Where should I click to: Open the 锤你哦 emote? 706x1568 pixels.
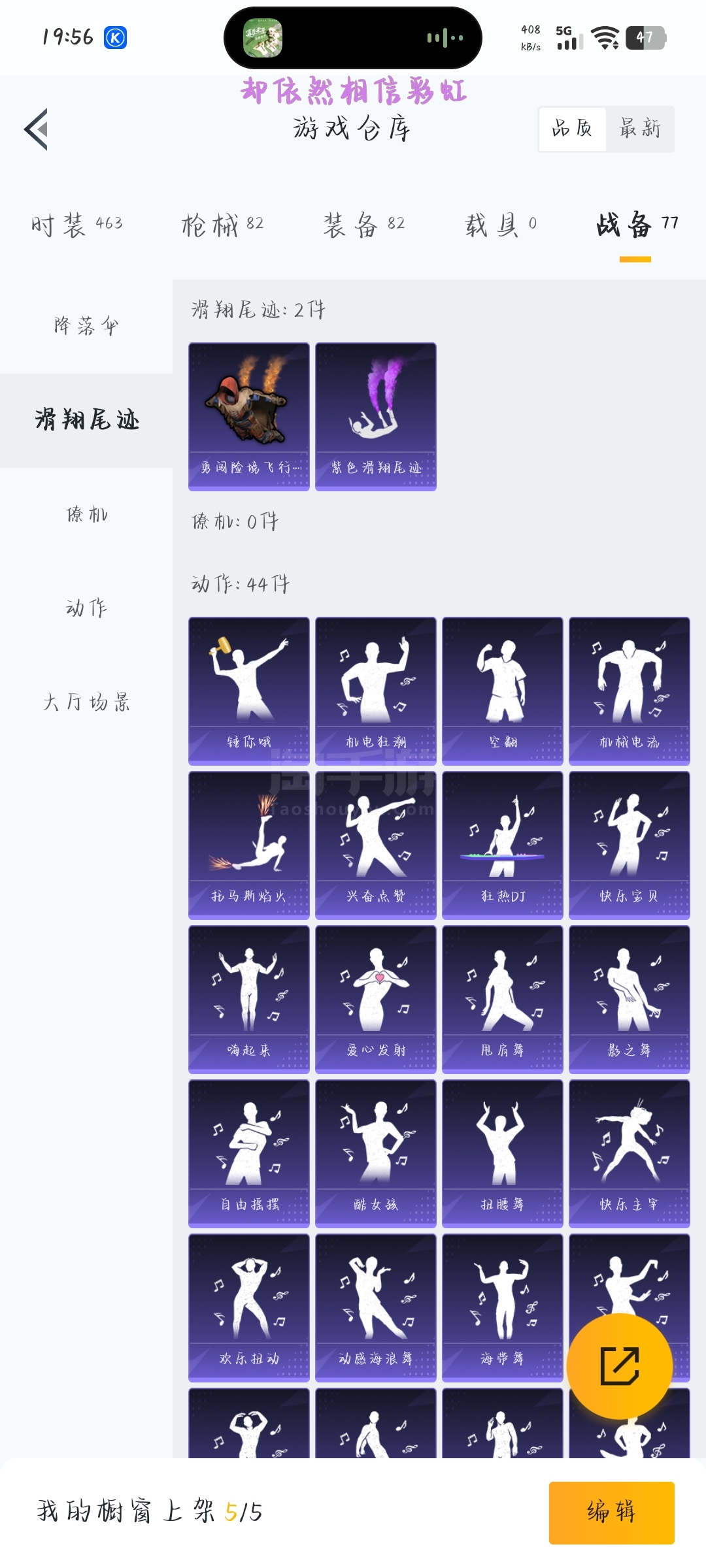(x=249, y=691)
